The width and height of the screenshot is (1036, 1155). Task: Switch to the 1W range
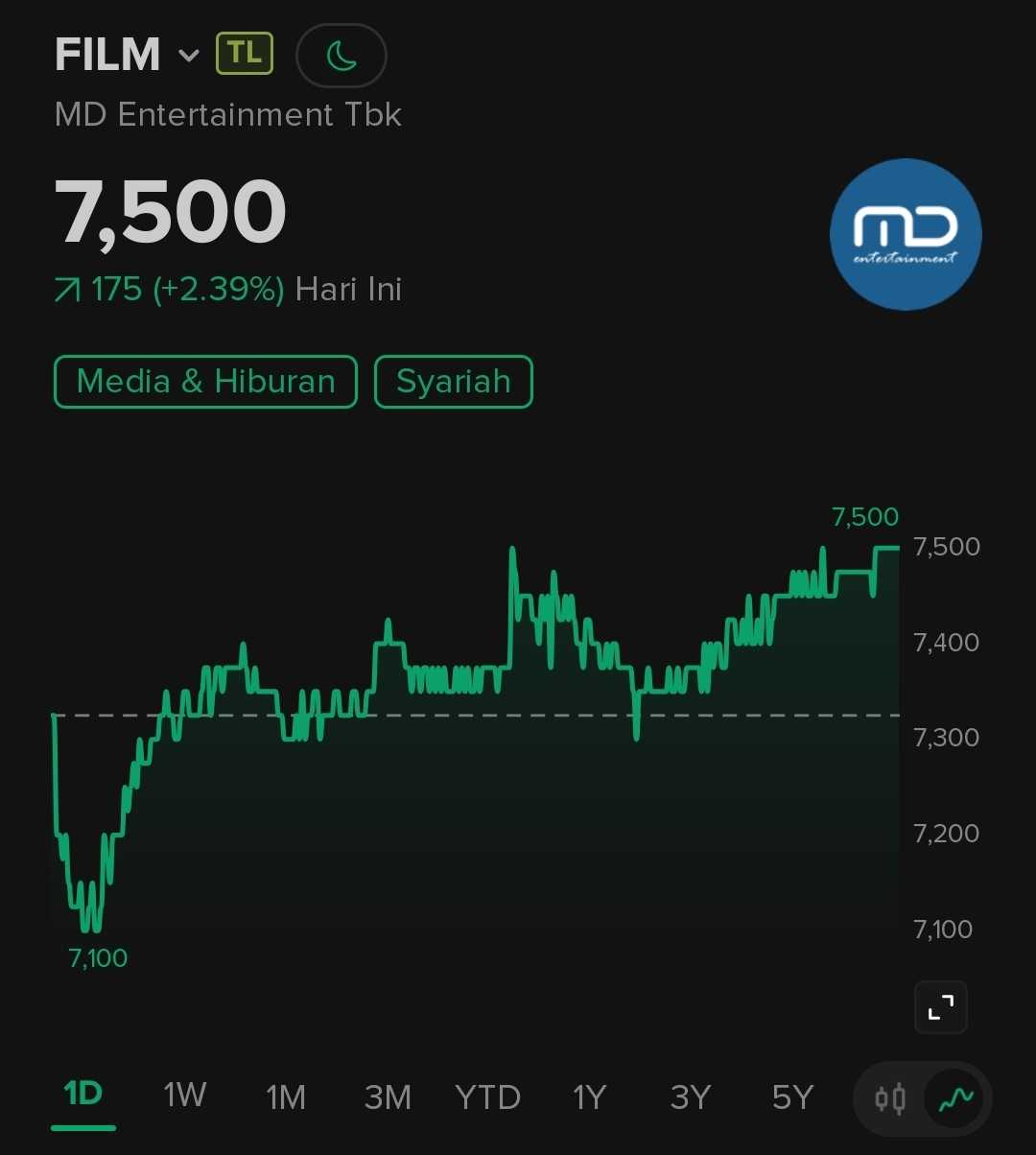tap(184, 1095)
